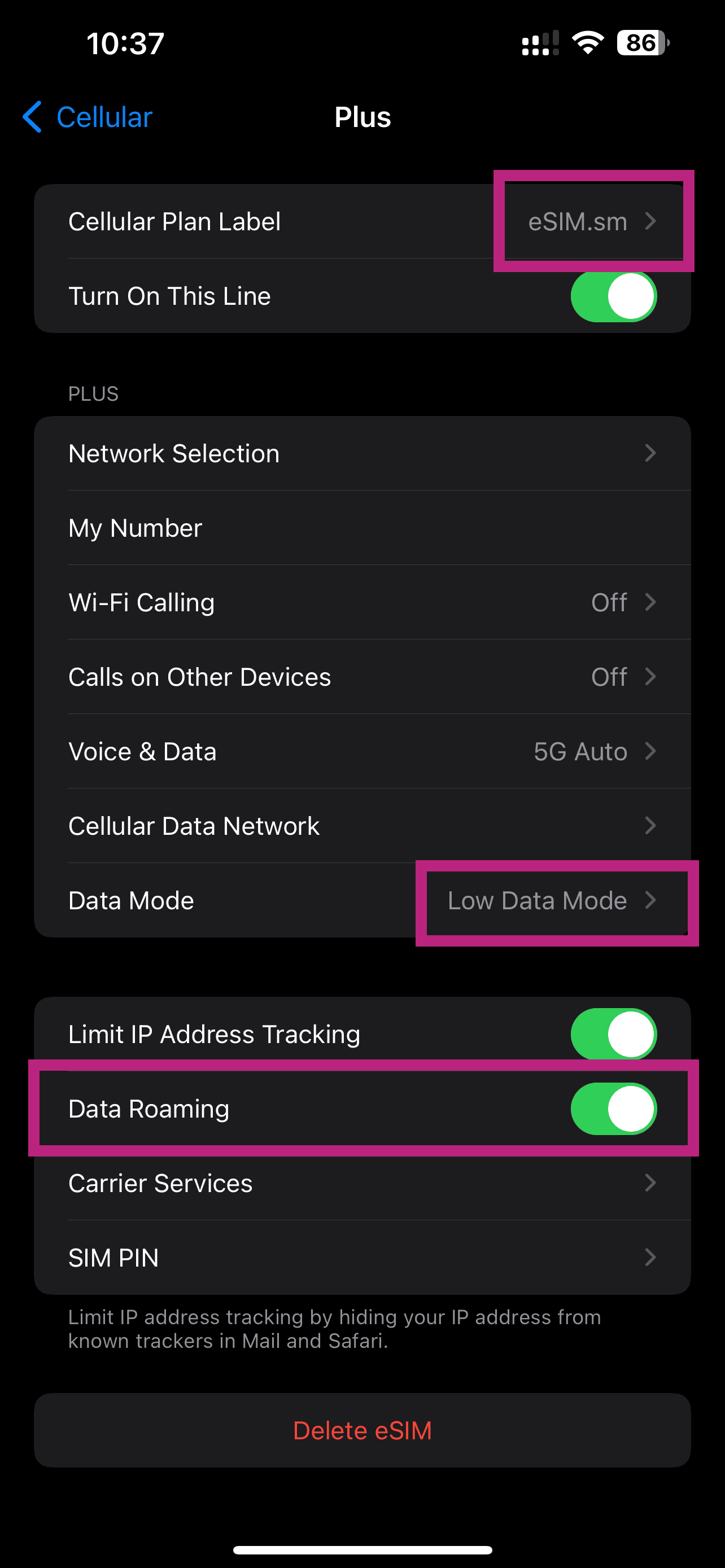Open SIM PIN settings
The height and width of the screenshot is (1568, 725).
pyautogui.click(x=361, y=1258)
